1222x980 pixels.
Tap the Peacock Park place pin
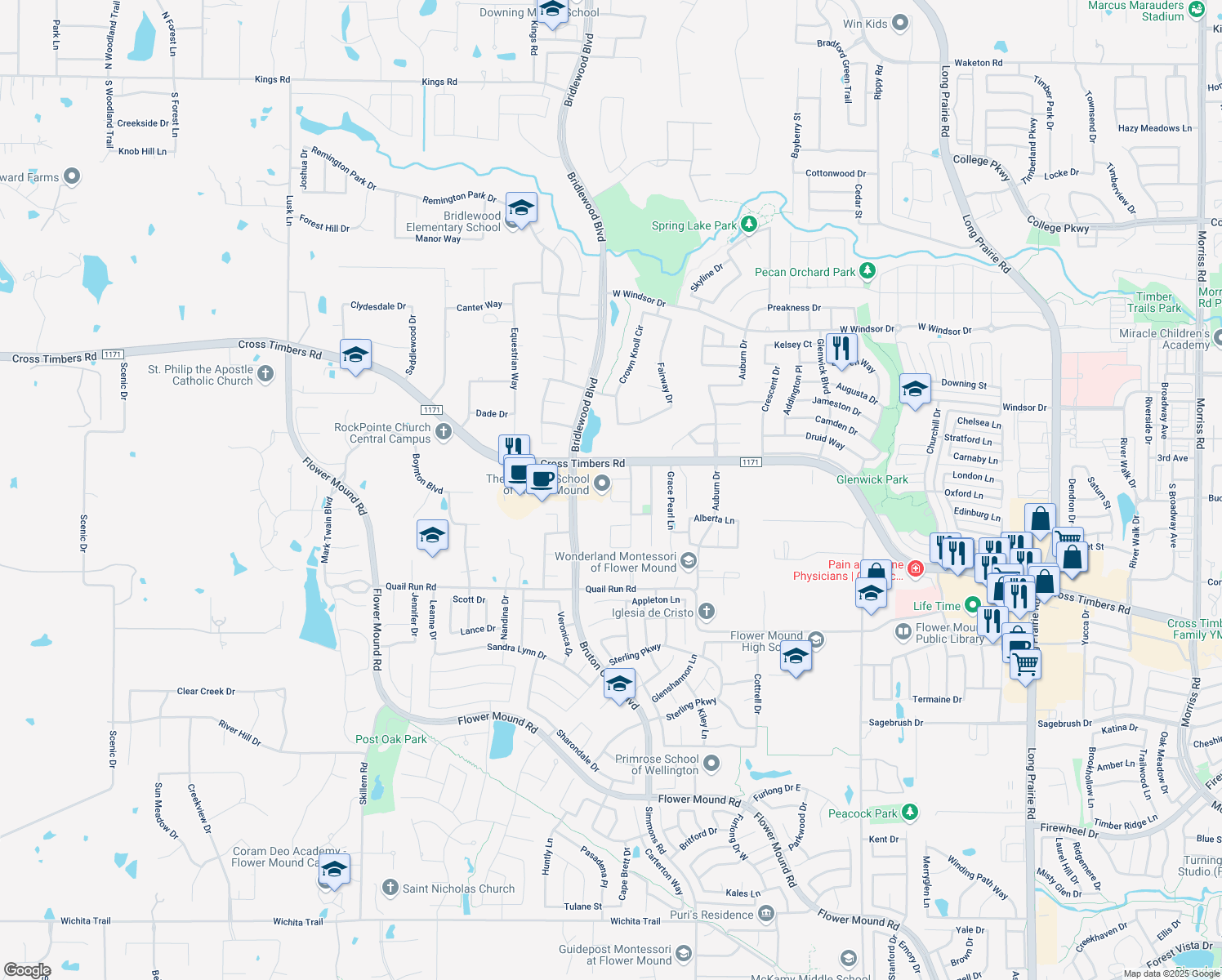[x=910, y=813]
